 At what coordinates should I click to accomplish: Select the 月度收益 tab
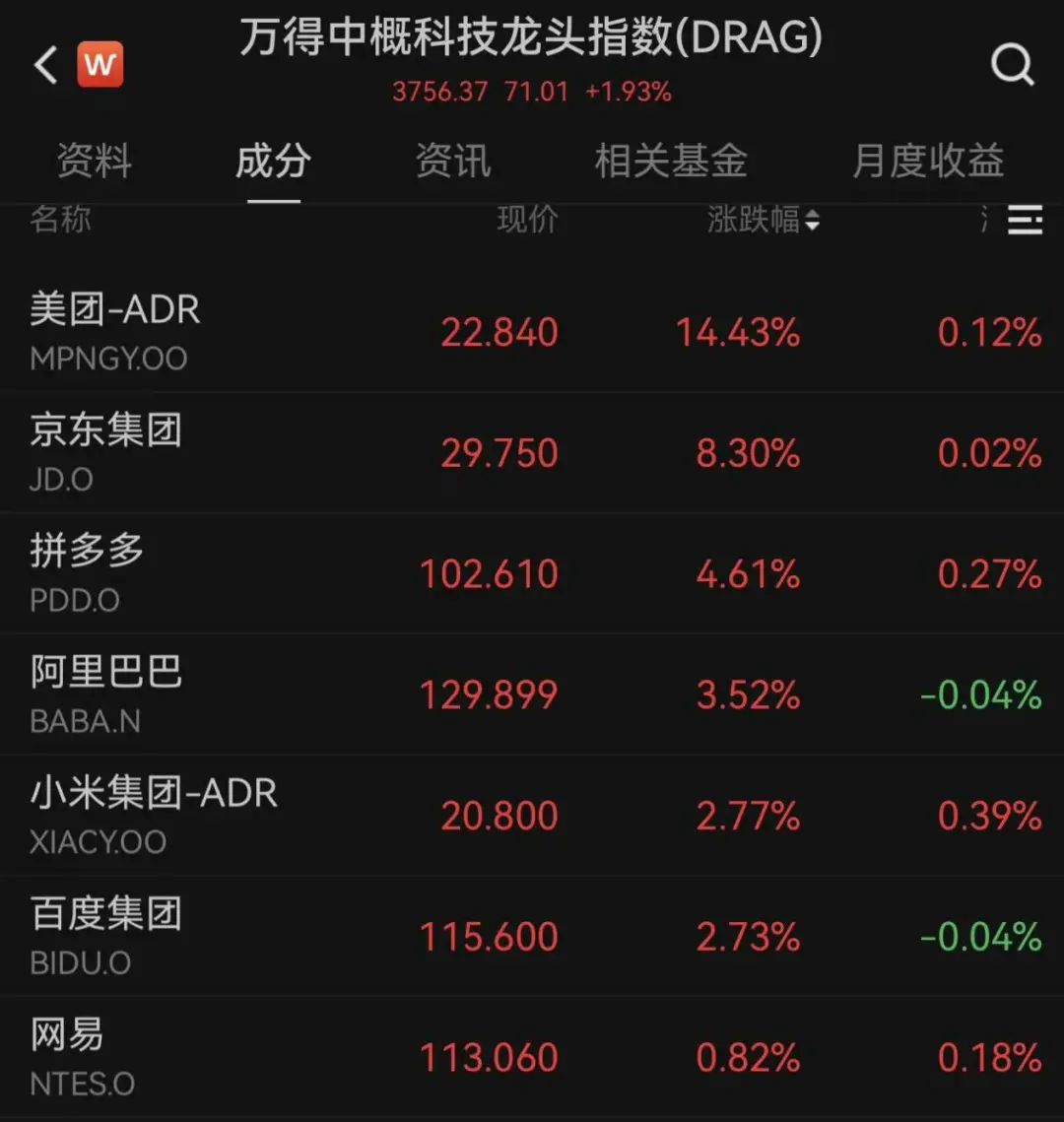coord(927,161)
